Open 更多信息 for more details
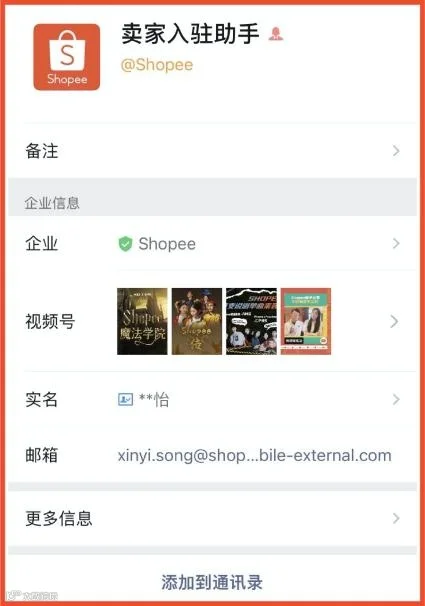 212,518
